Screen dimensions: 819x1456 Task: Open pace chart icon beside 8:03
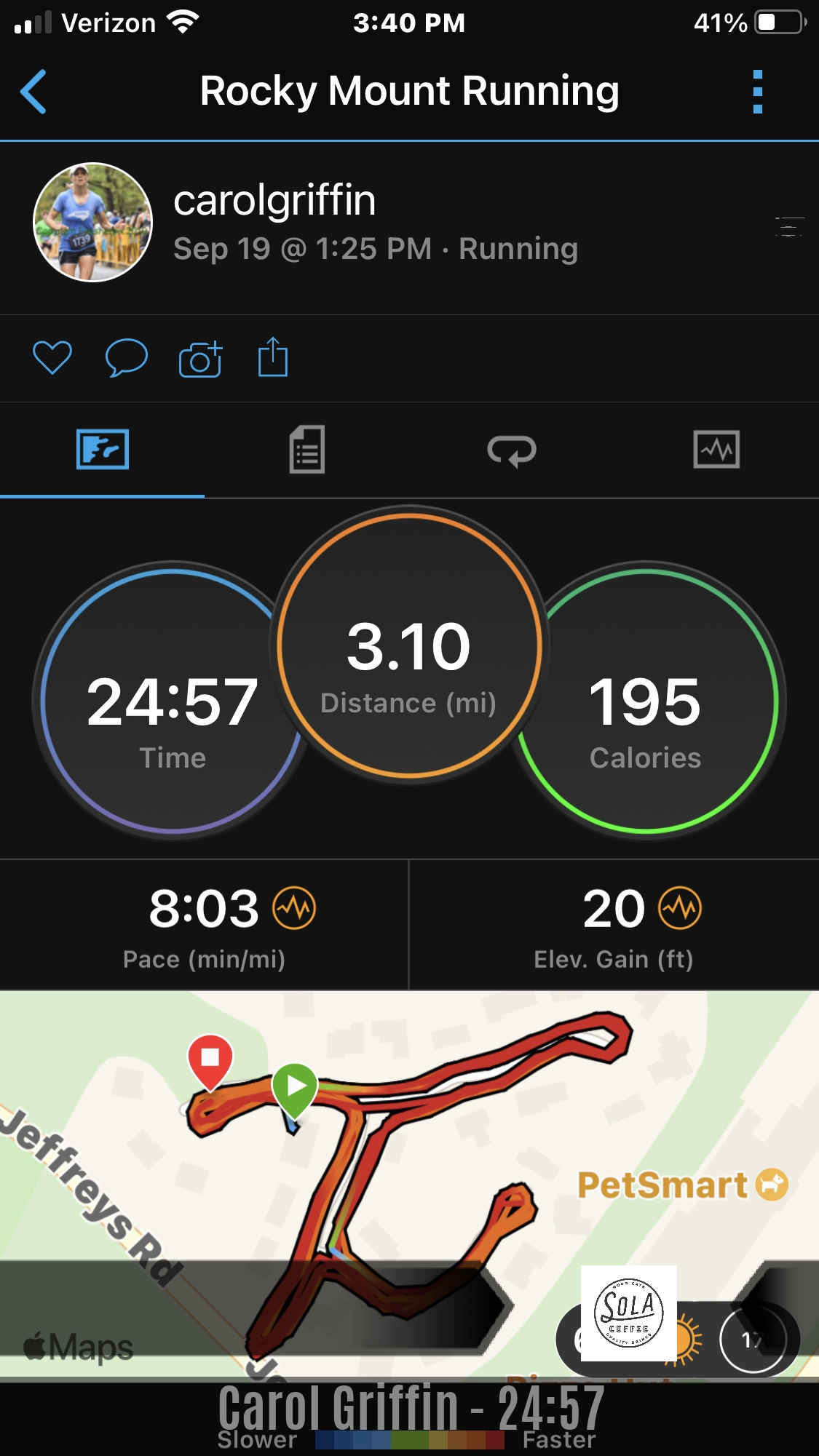pos(294,908)
